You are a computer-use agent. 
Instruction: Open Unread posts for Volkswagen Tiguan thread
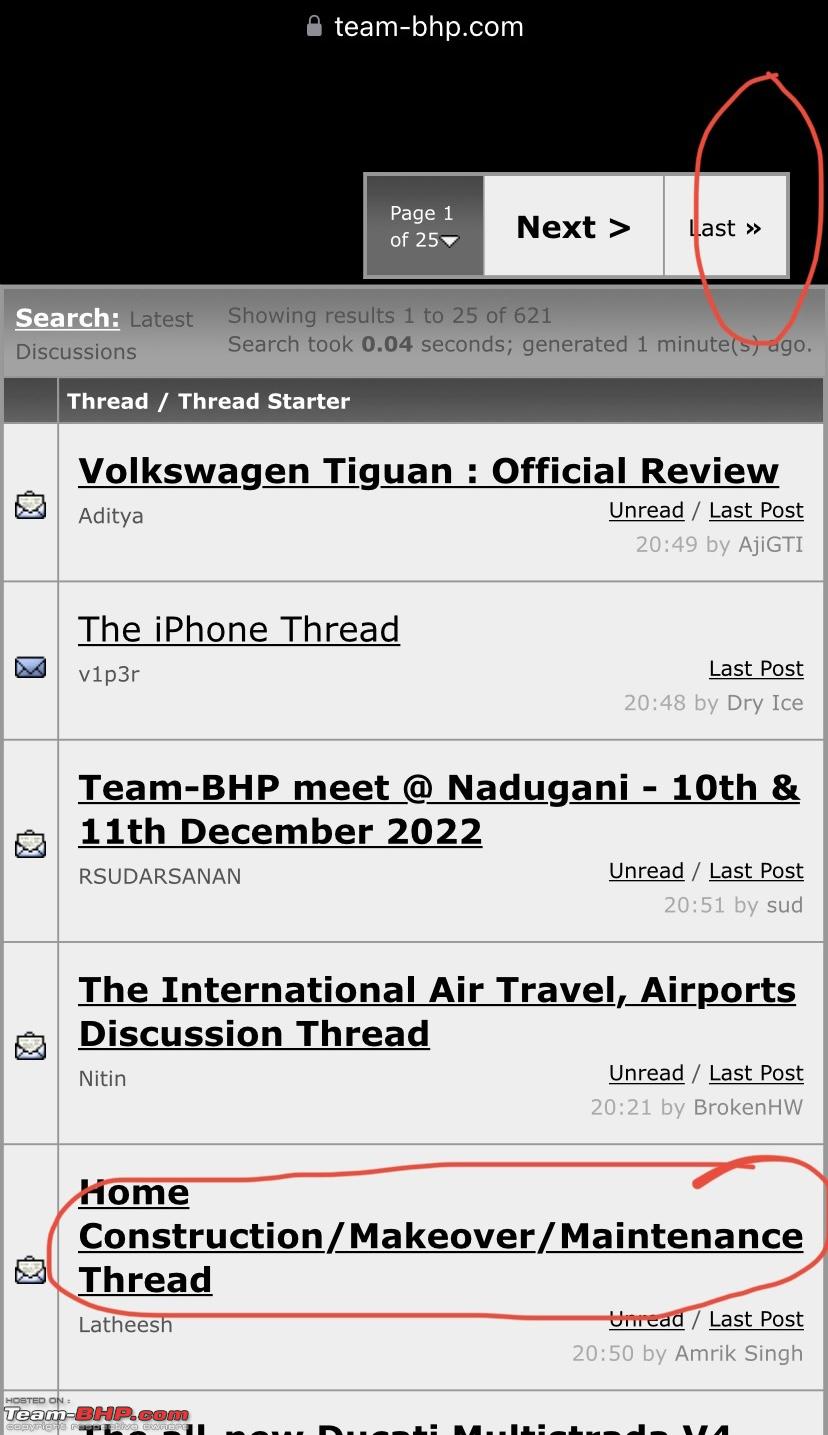(x=646, y=510)
